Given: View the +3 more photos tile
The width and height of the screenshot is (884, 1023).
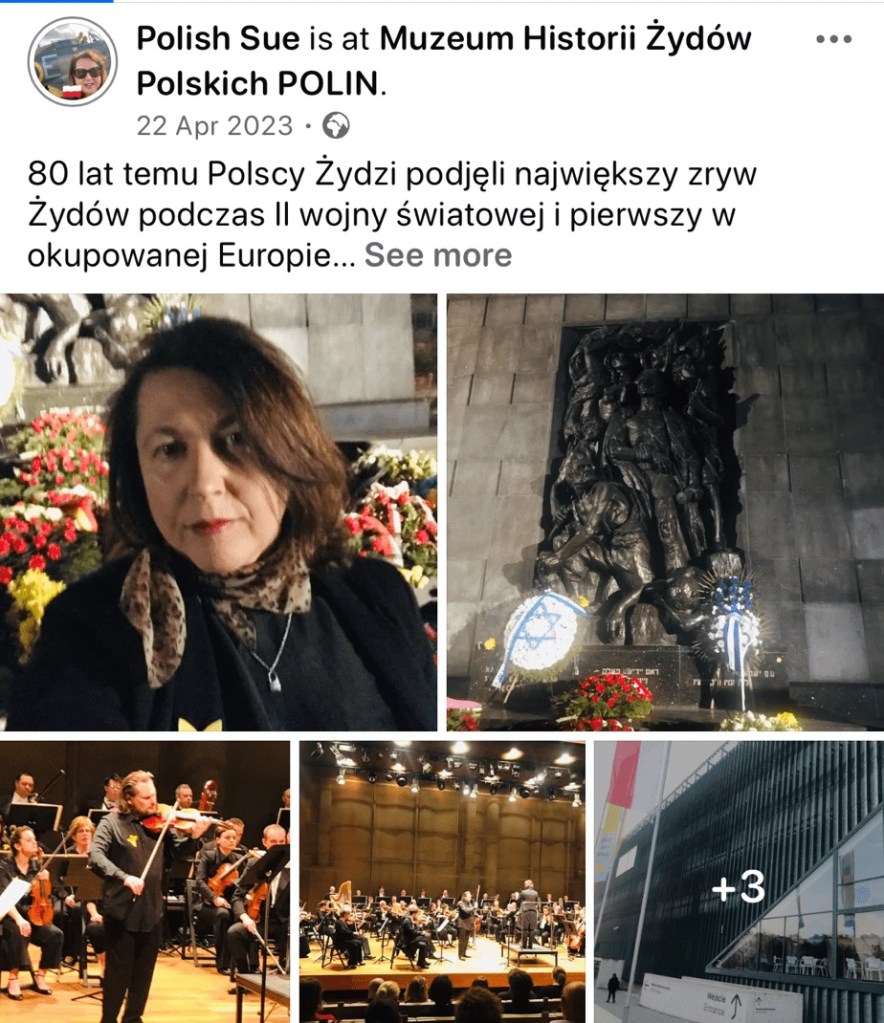Looking at the screenshot, I should coord(738,880).
